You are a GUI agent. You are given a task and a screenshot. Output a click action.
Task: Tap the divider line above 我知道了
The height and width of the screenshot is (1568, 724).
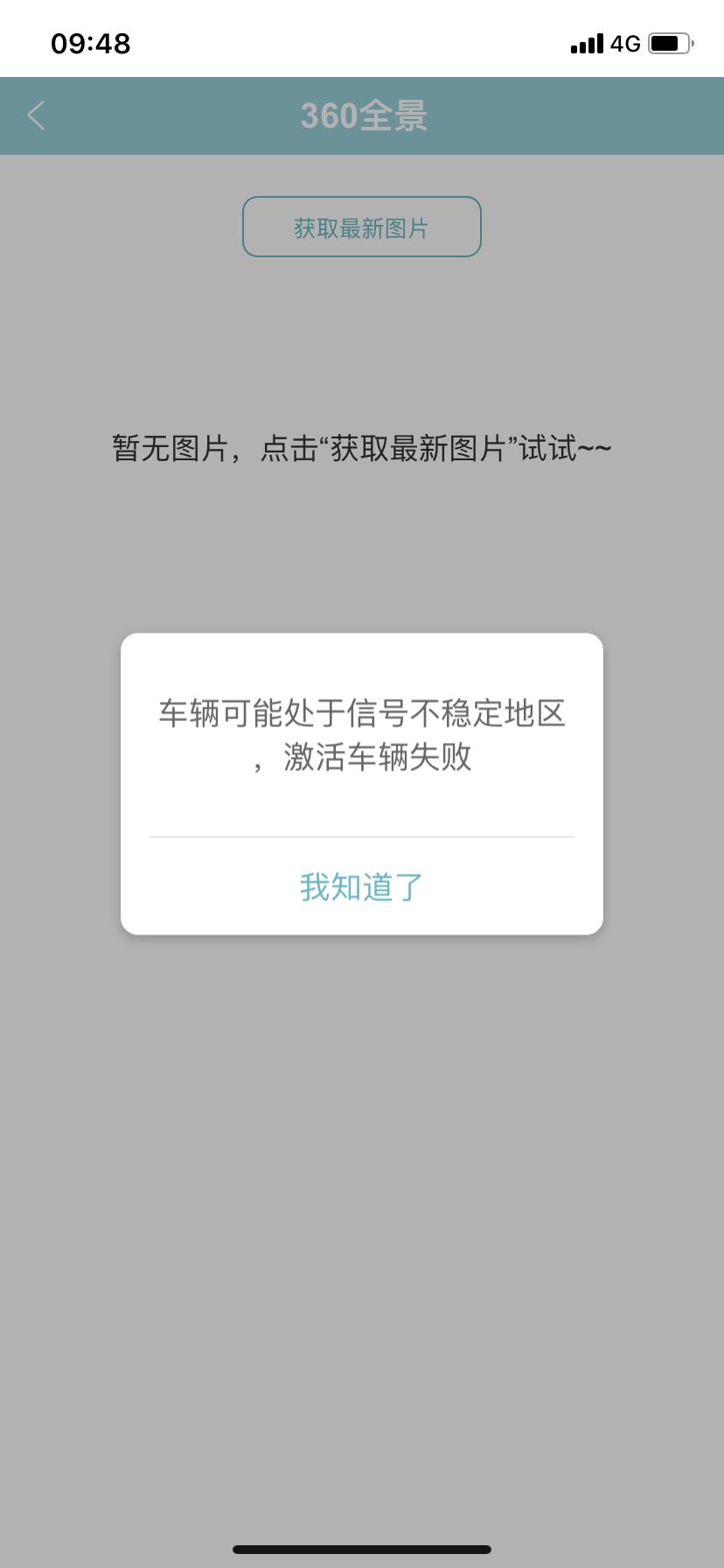362,836
